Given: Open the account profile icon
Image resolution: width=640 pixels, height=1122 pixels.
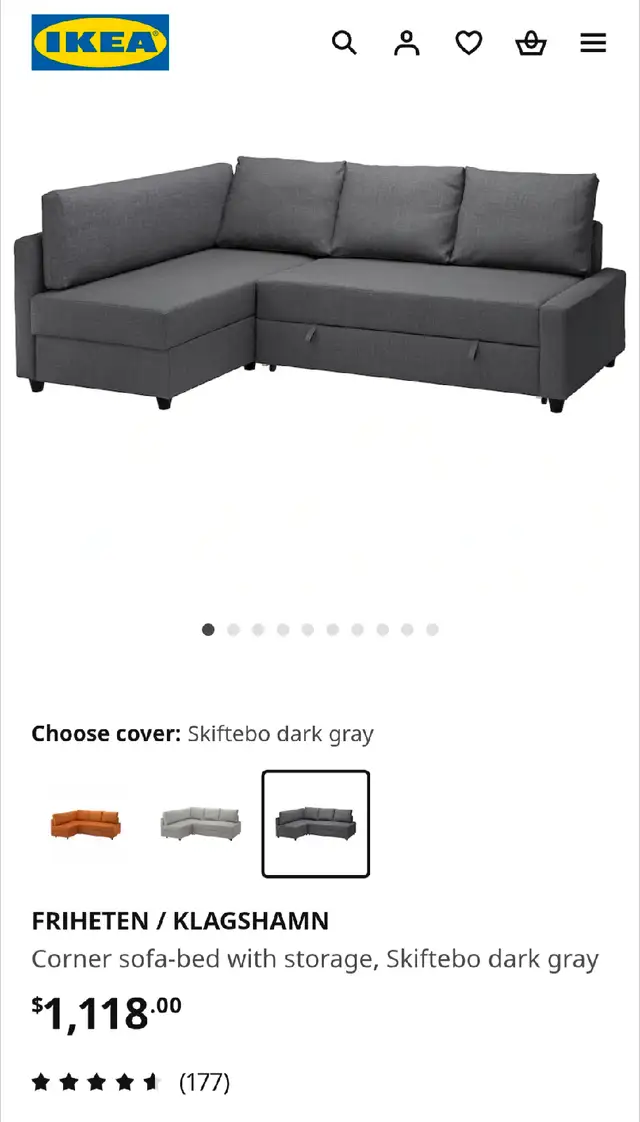Looking at the screenshot, I should [407, 43].
